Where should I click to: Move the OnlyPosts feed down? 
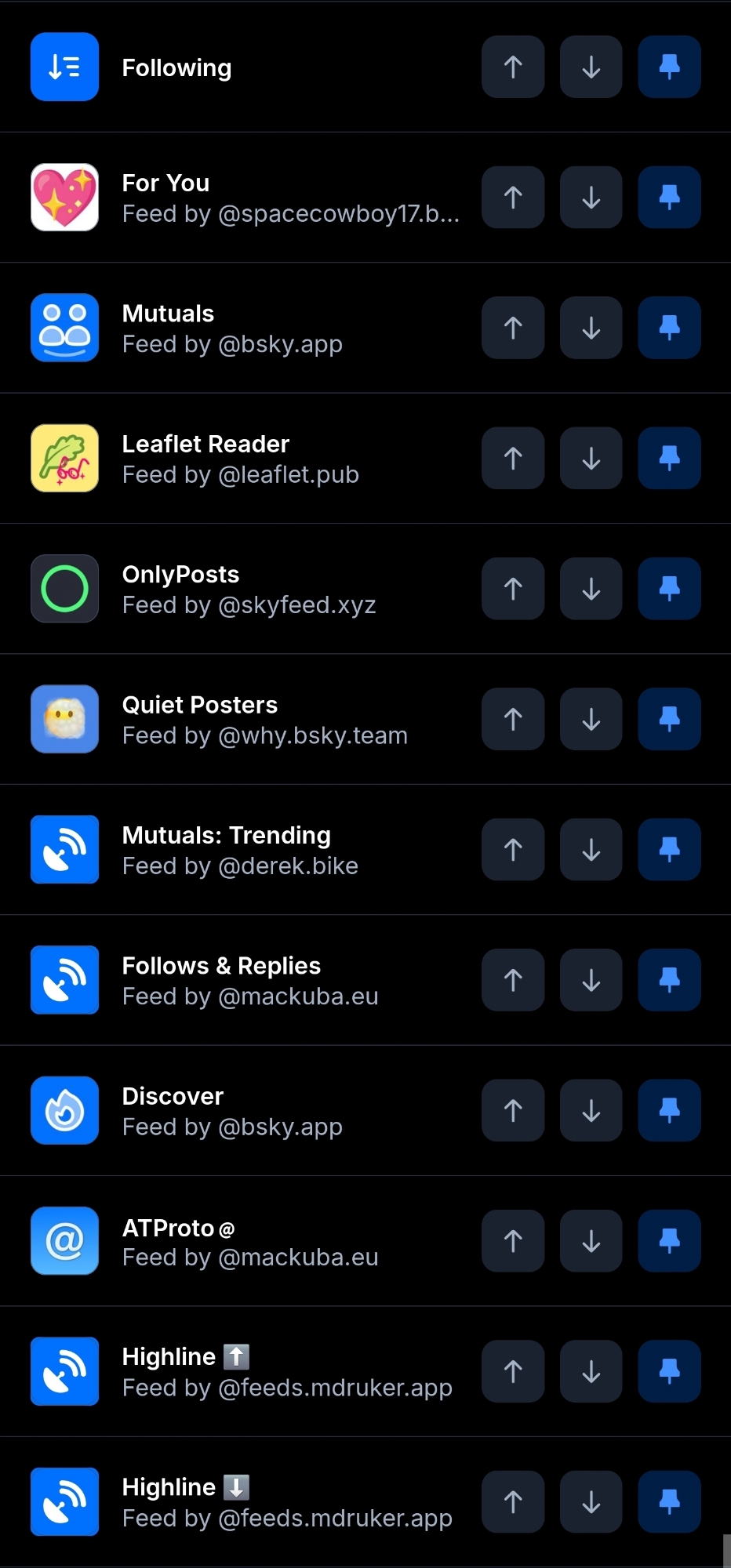point(591,589)
